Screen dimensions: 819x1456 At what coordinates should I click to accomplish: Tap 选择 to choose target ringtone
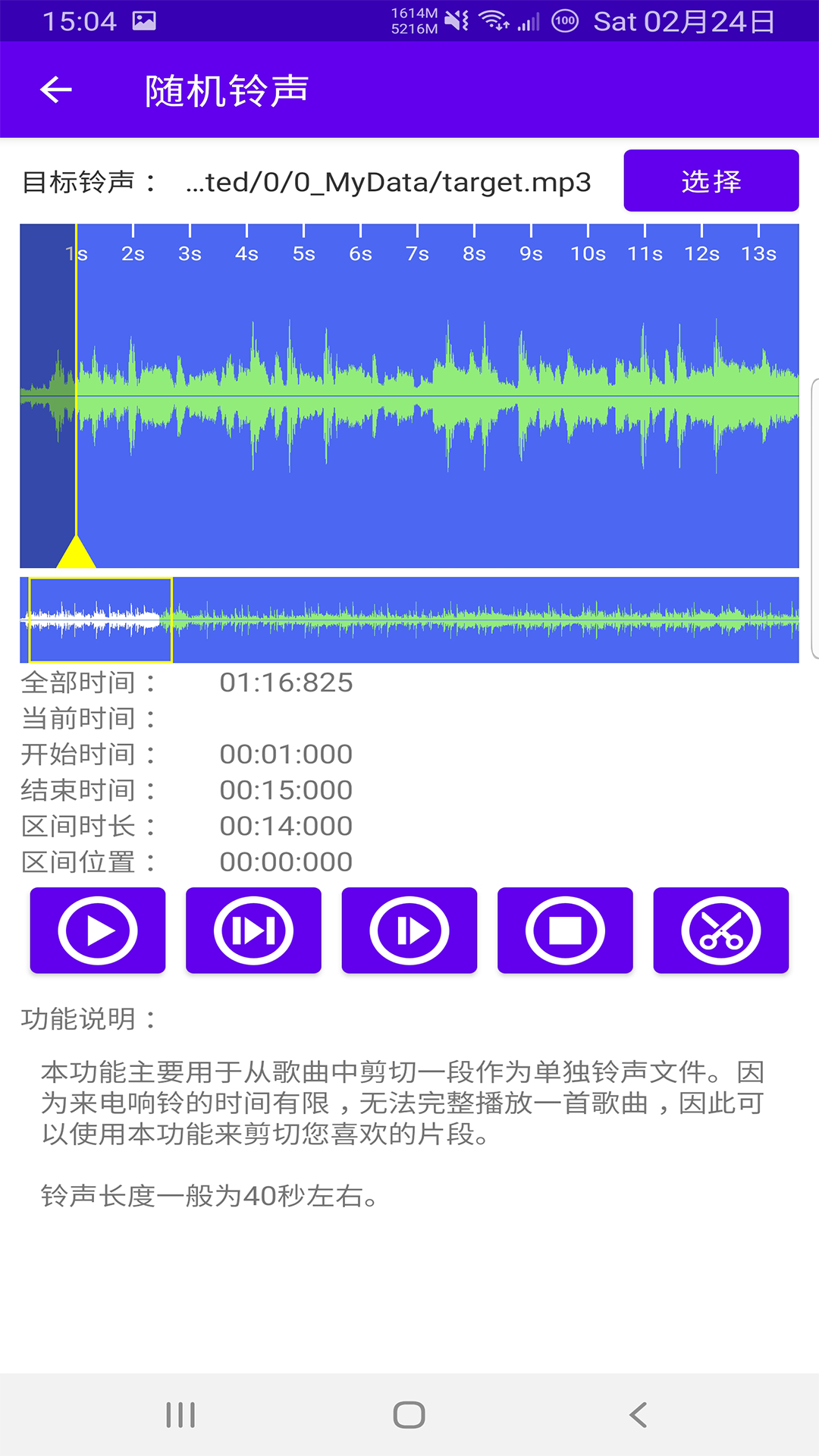[711, 180]
